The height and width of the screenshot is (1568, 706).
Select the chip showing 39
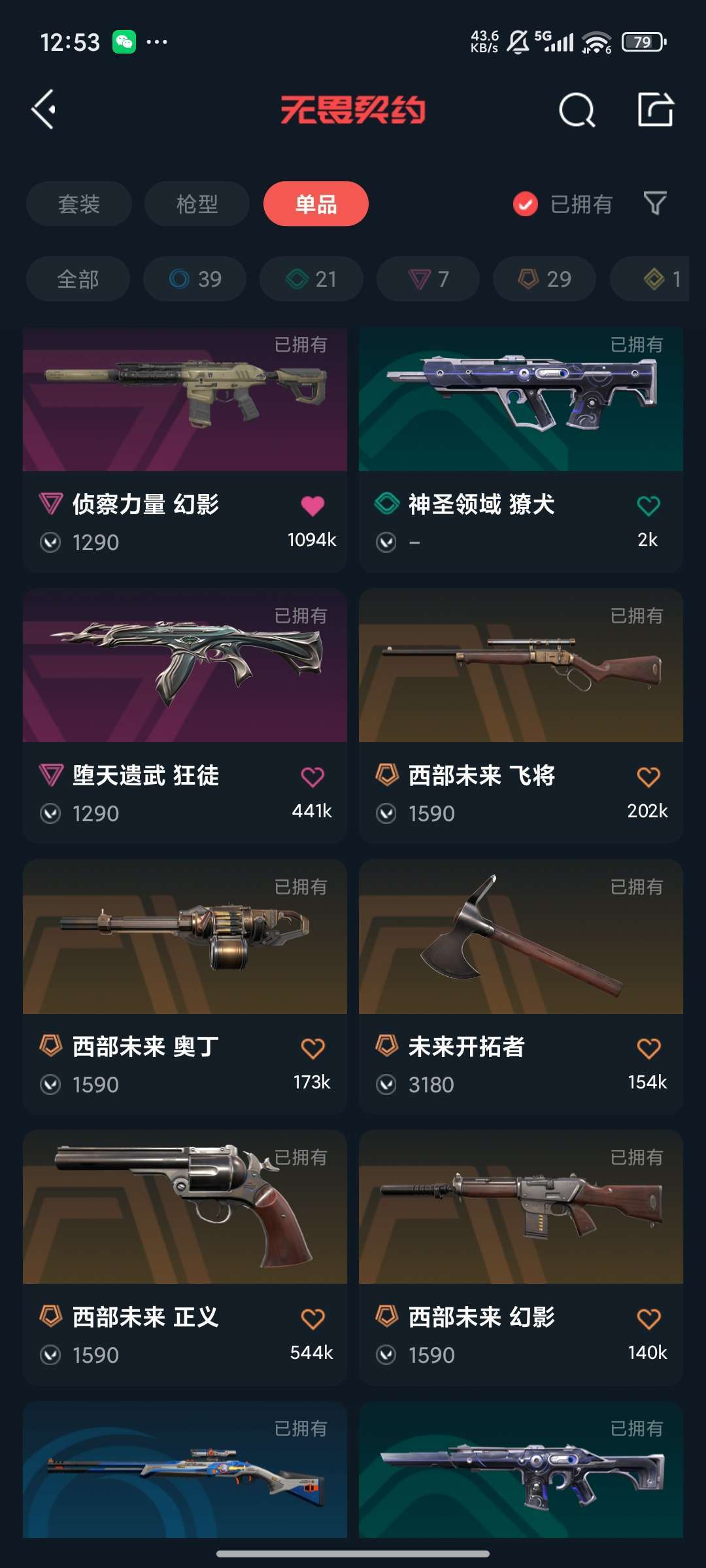[195, 279]
